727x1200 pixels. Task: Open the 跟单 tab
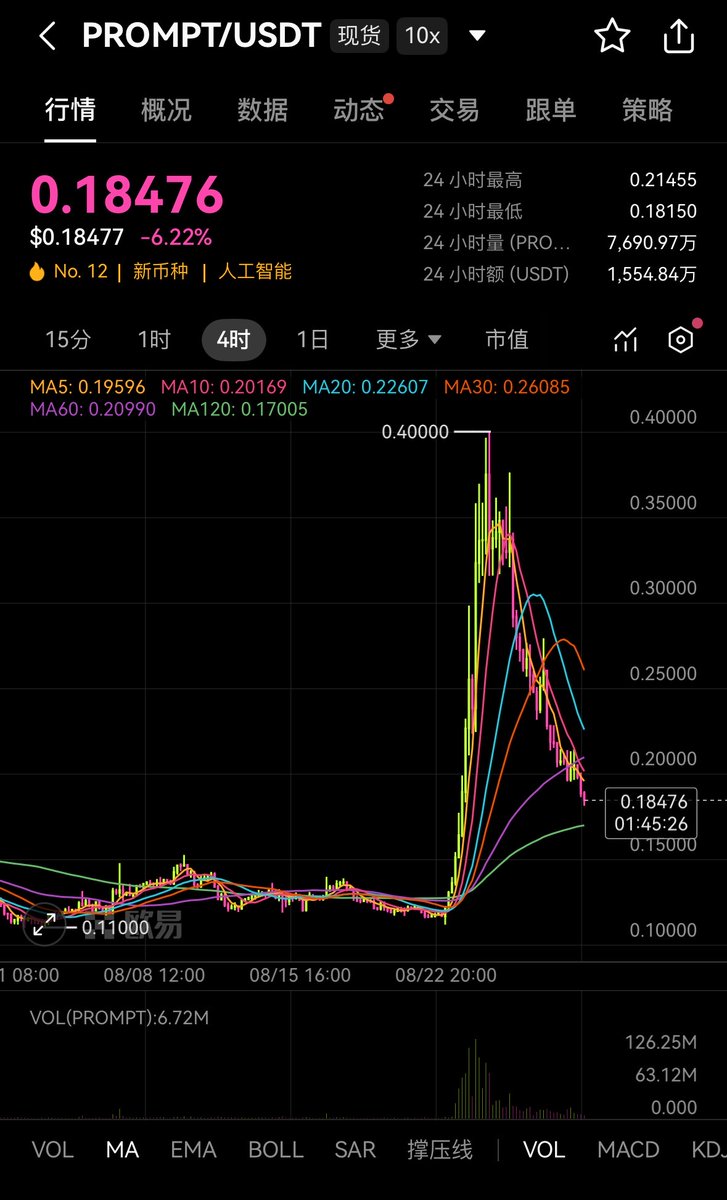pyautogui.click(x=550, y=110)
